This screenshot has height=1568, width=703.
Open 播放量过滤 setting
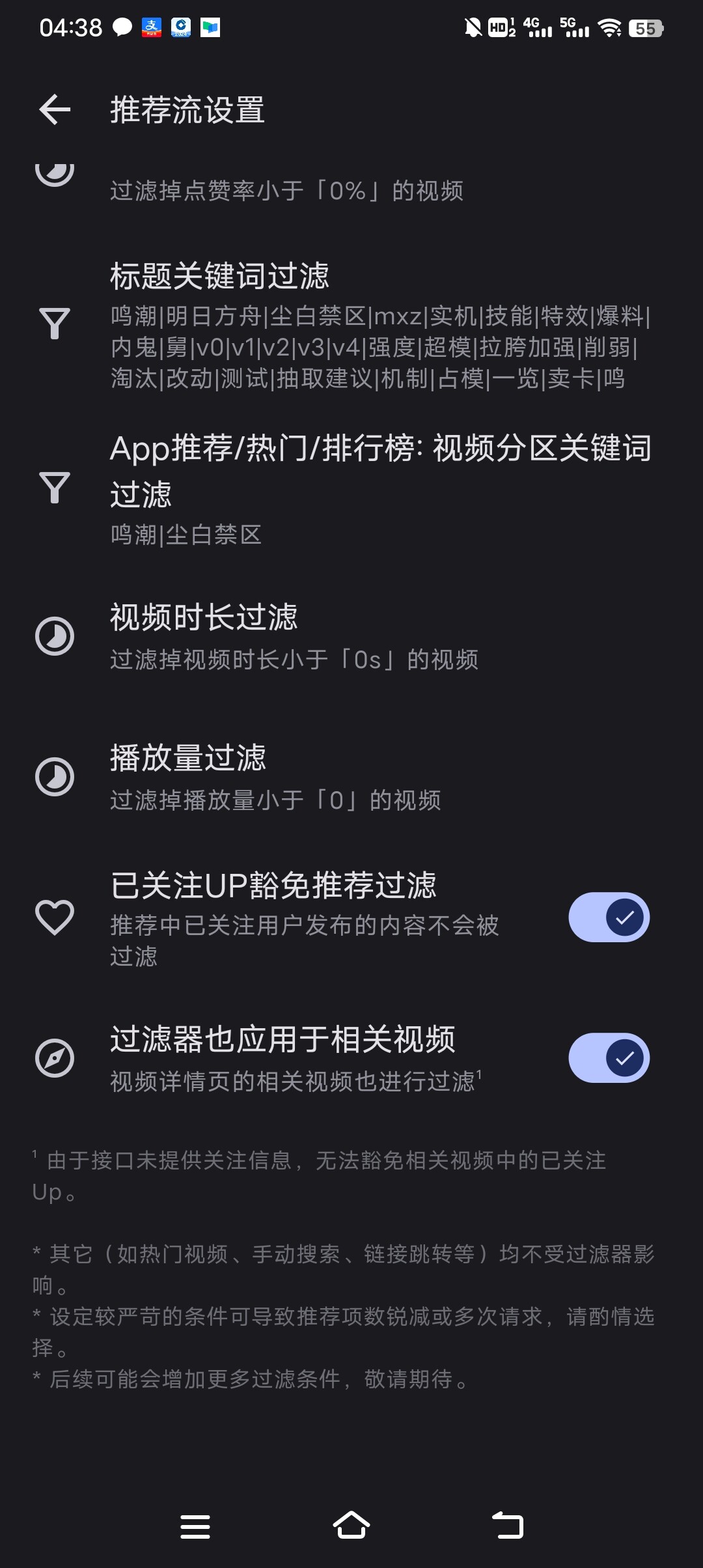pos(351,777)
